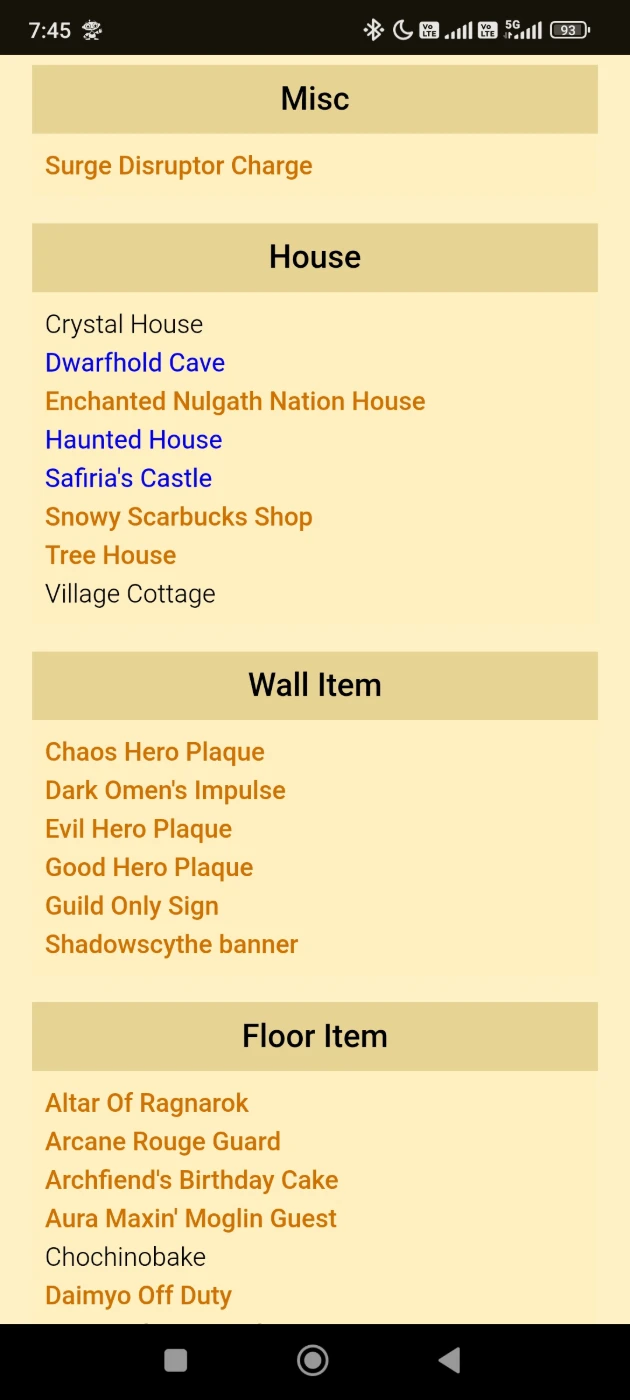
Task: Open the Arcane Rouge Guard link
Action: [162, 1141]
